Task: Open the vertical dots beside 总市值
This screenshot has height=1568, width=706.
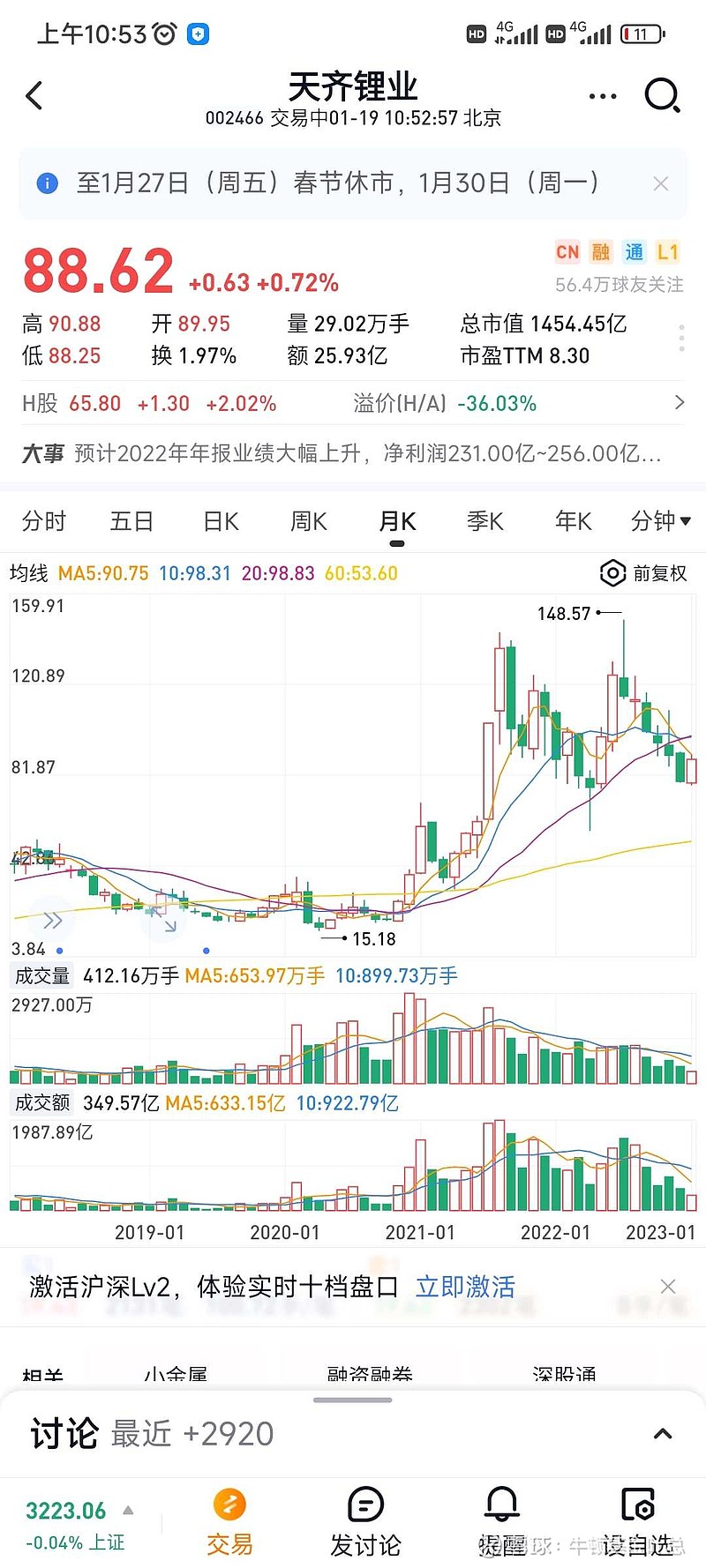Action: 681,339
